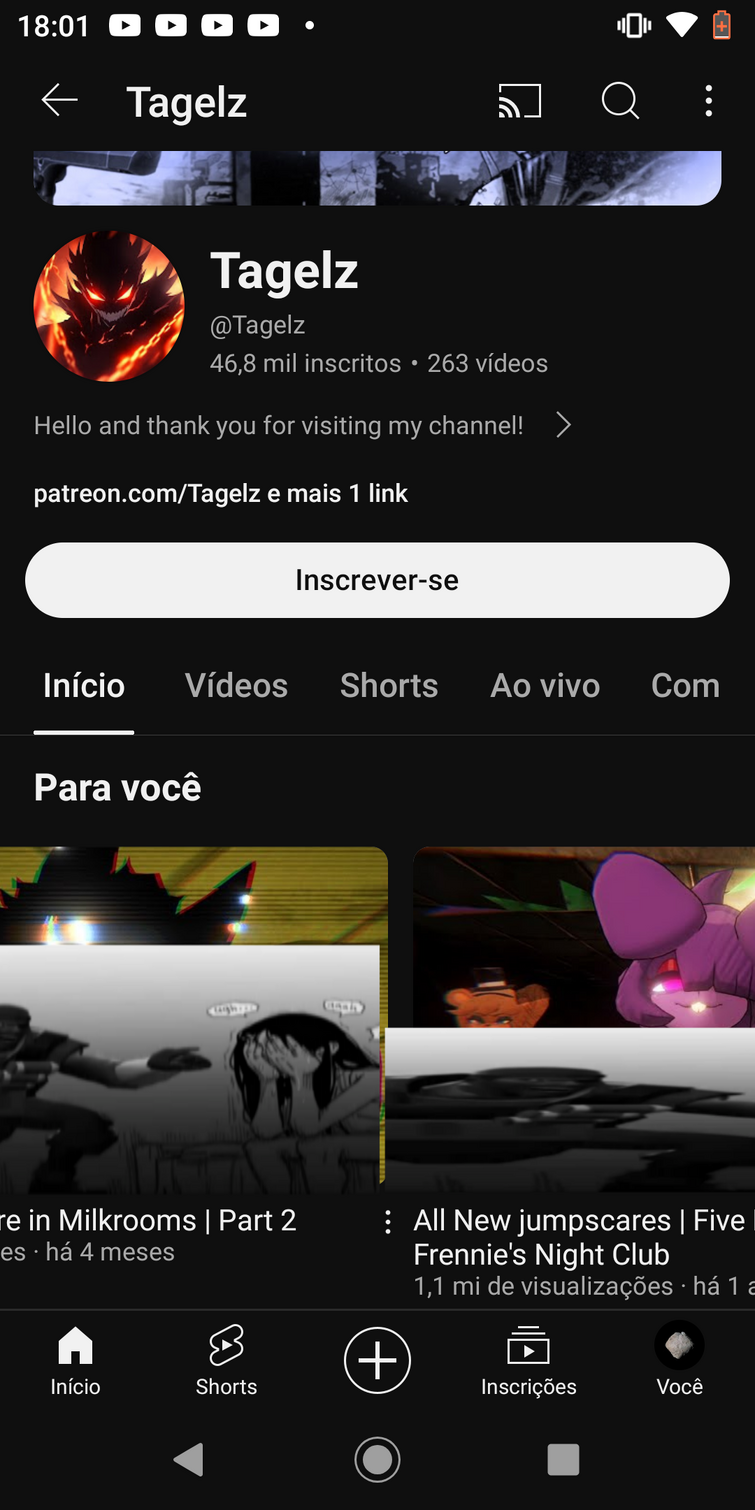Open the Tagelz channel avatar
This screenshot has height=1510, width=755.
[109, 306]
